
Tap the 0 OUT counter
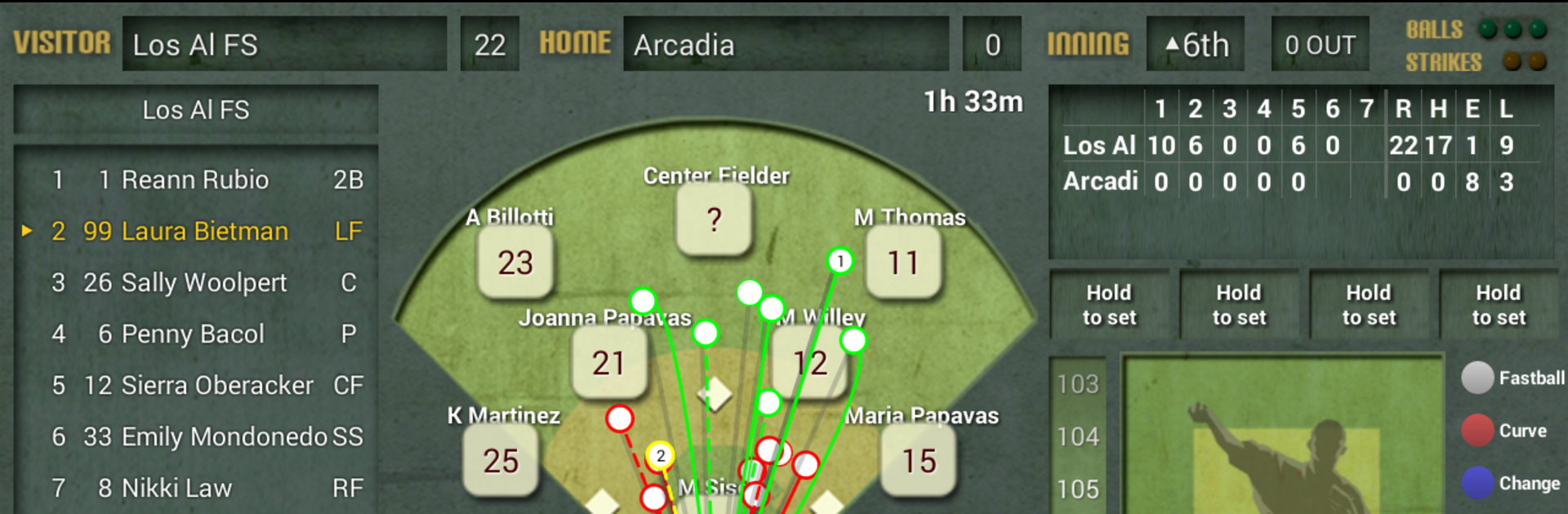[x=1320, y=45]
